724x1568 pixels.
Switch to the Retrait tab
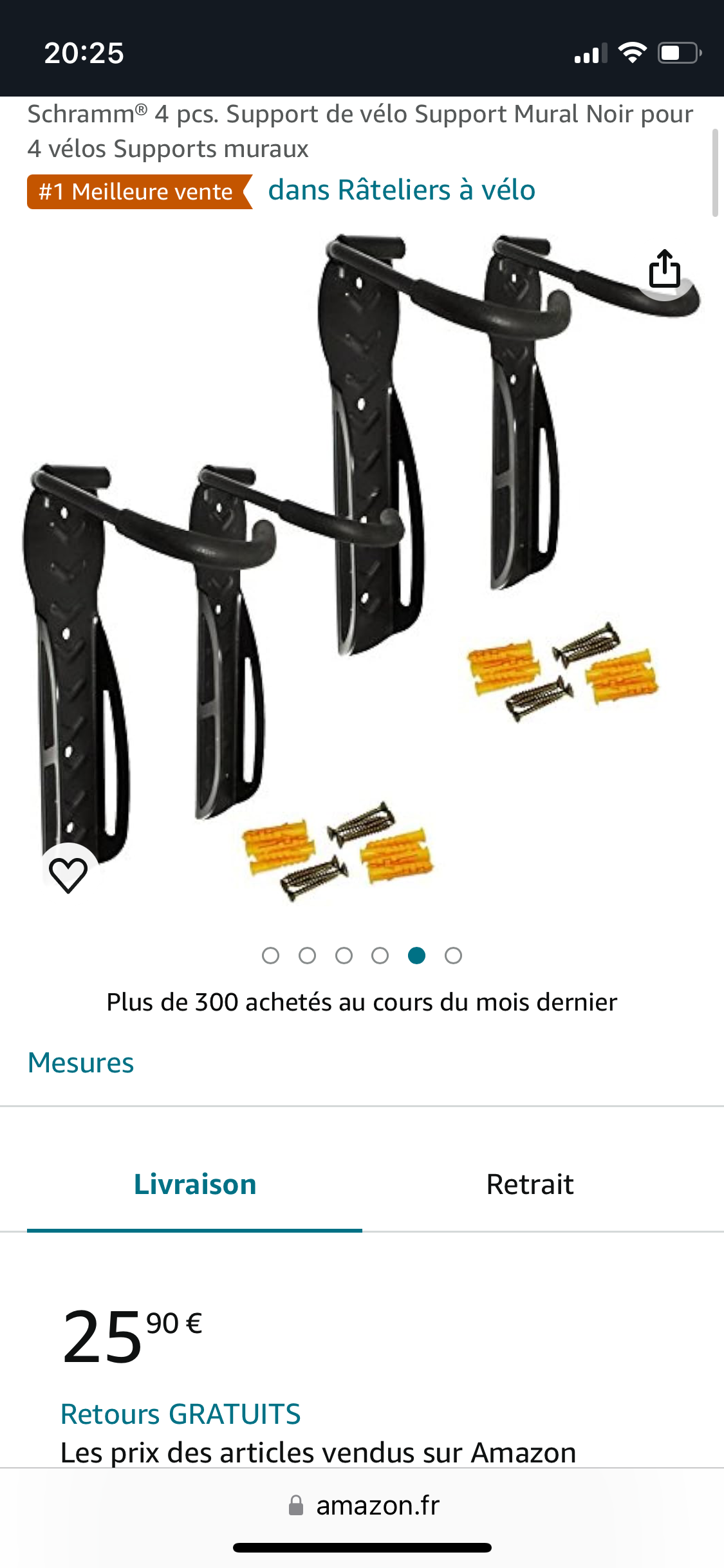click(530, 1184)
